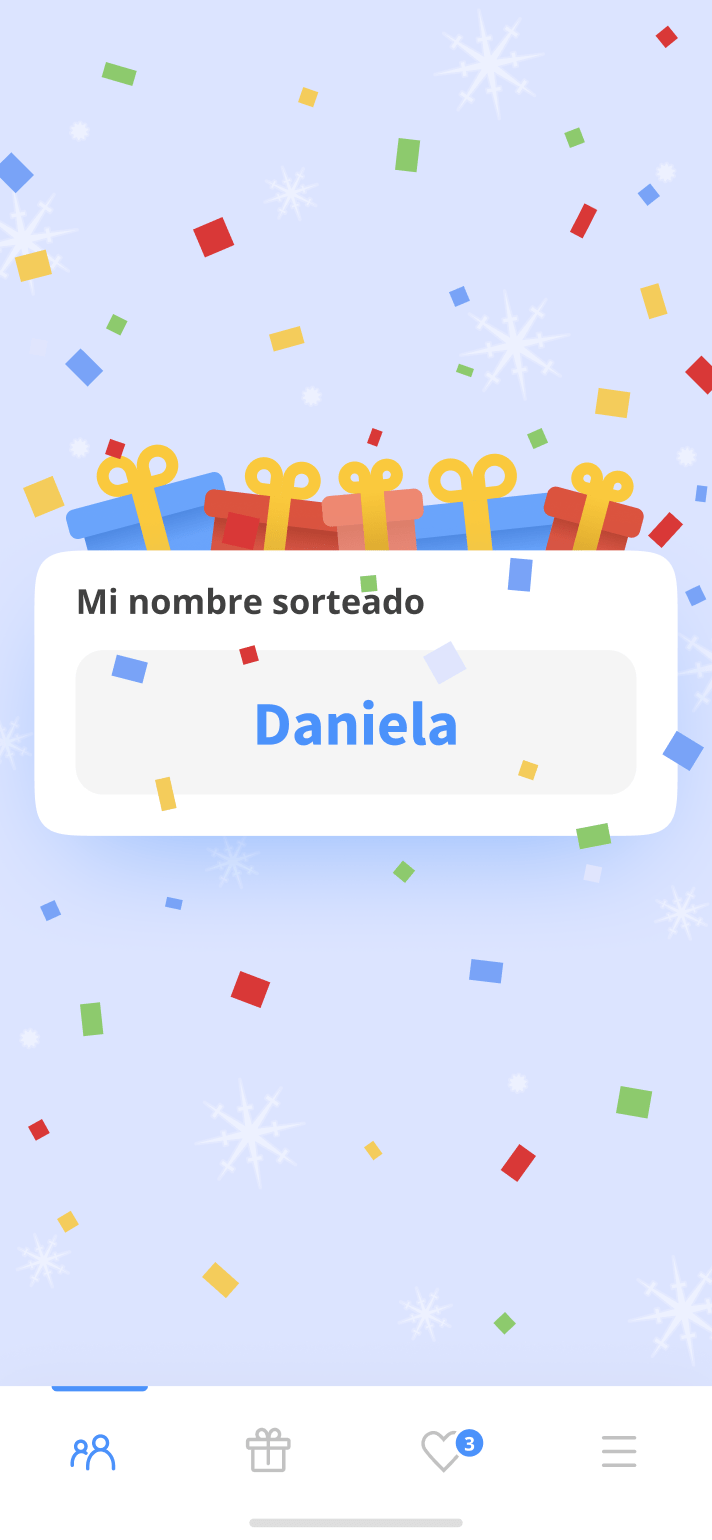Viewport: 712px width, 1540px height.
Task: Switch to the group people tab
Action: pos(93,1451)
